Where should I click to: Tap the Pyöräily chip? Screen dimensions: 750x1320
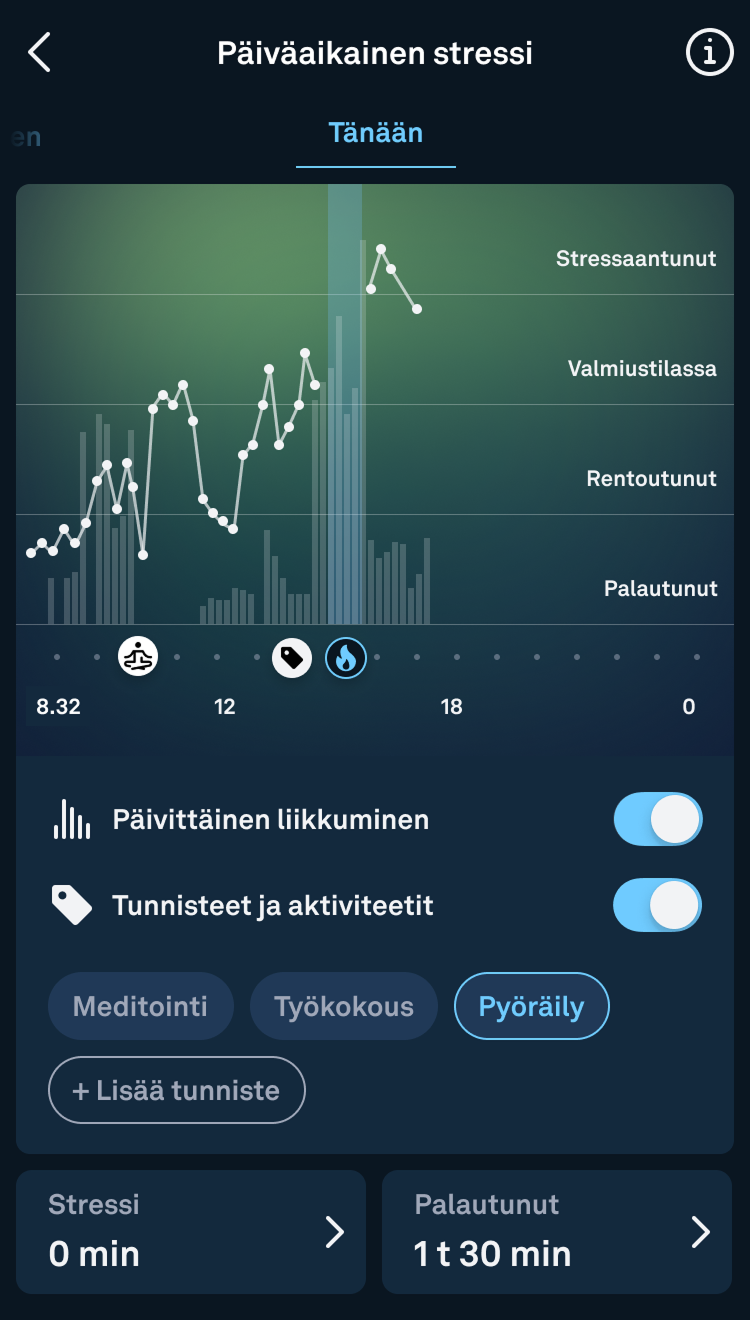532,1006
